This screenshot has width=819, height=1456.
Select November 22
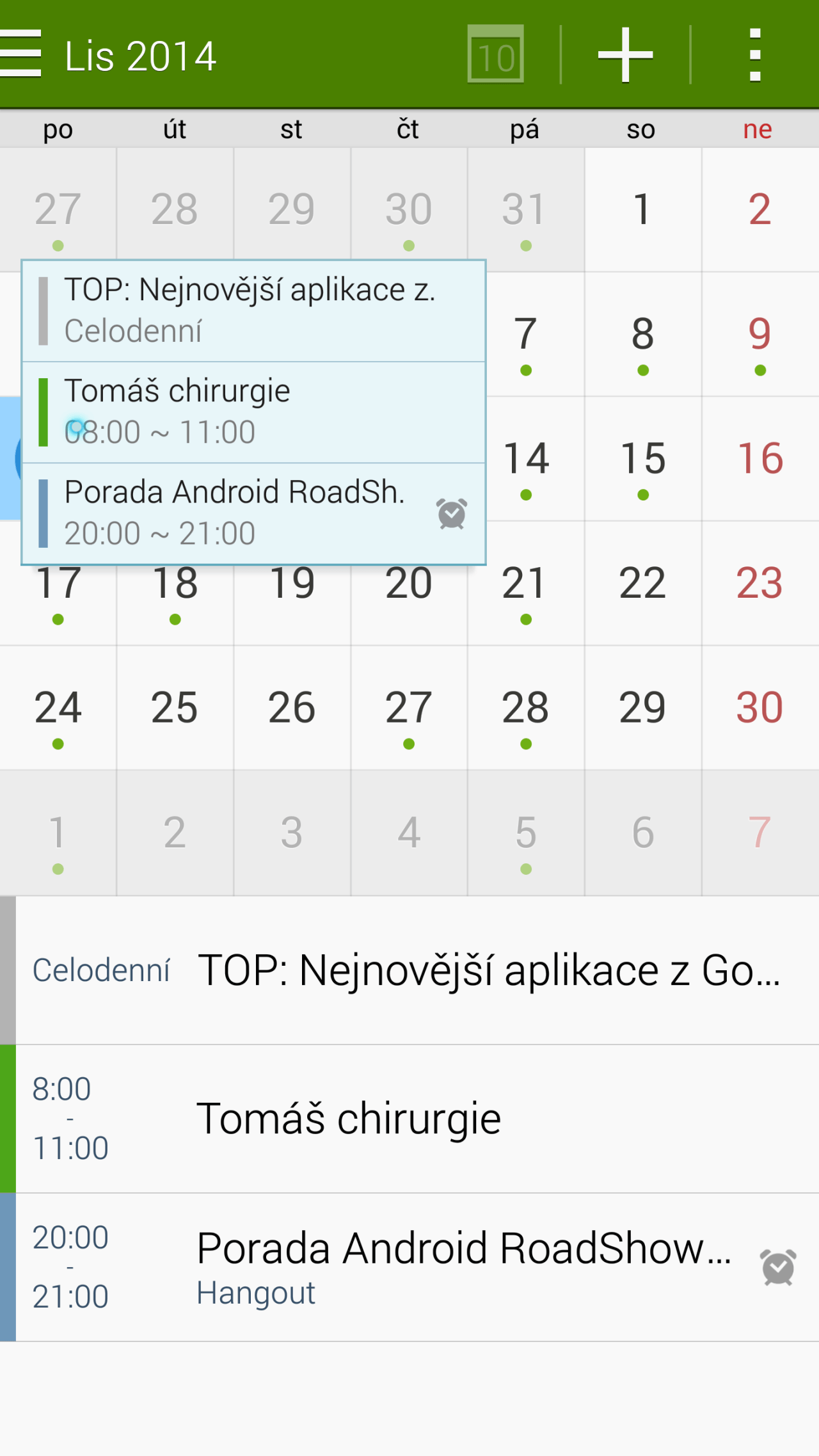point(643,583)
